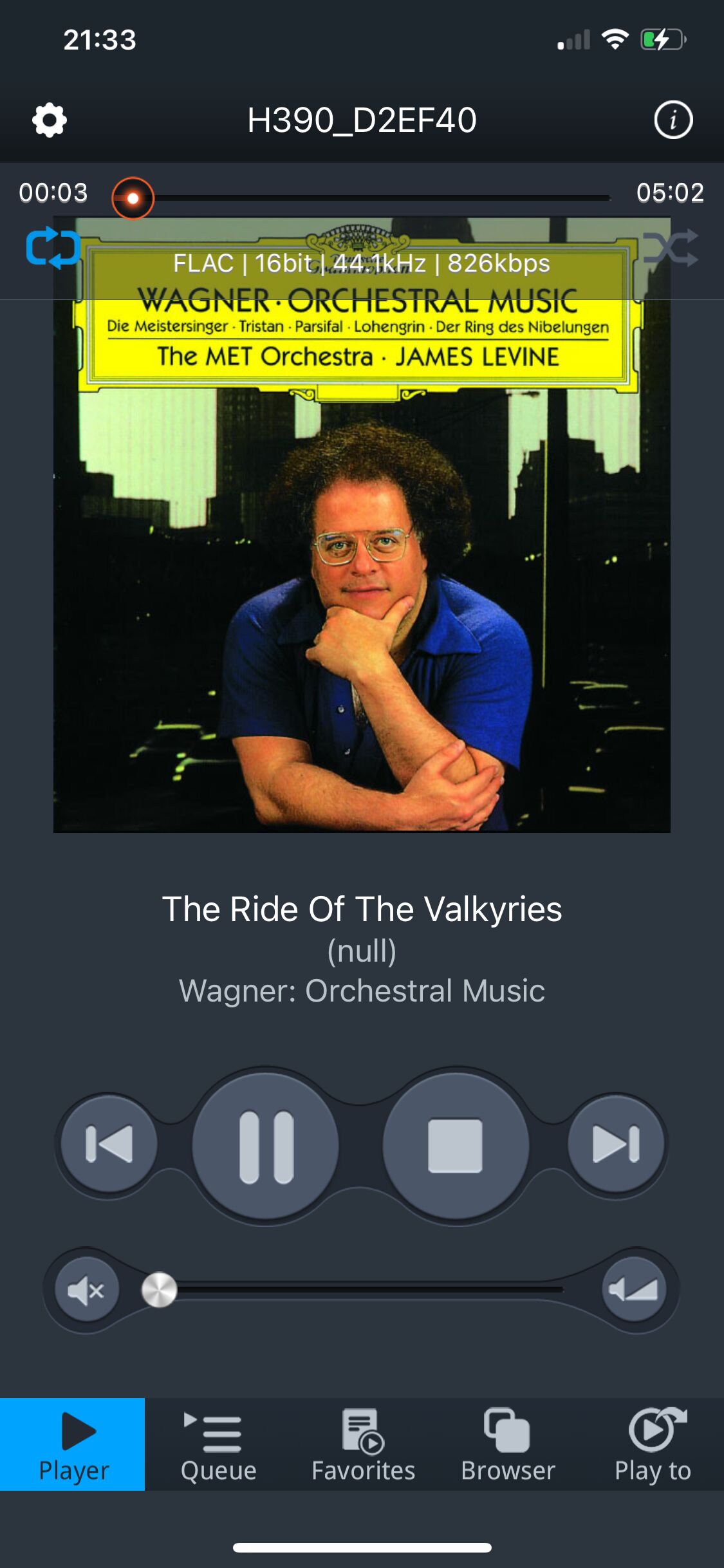Tap the playback progress bar
This screenshot has height=1568, width=724.
pyautogui.click(x=370, y=198)
